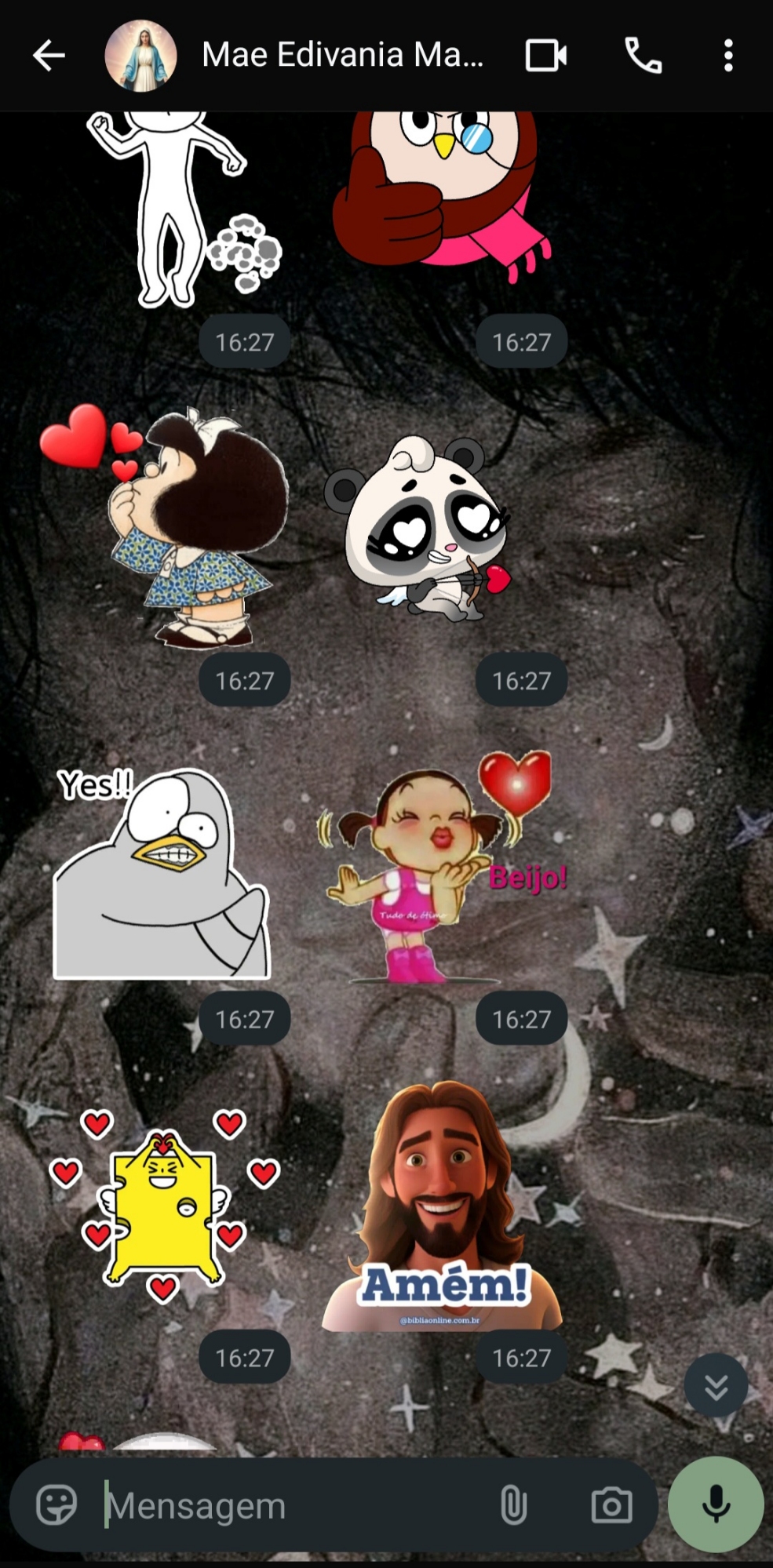Open the Amém! Jesus sticker

(443, 1208)
